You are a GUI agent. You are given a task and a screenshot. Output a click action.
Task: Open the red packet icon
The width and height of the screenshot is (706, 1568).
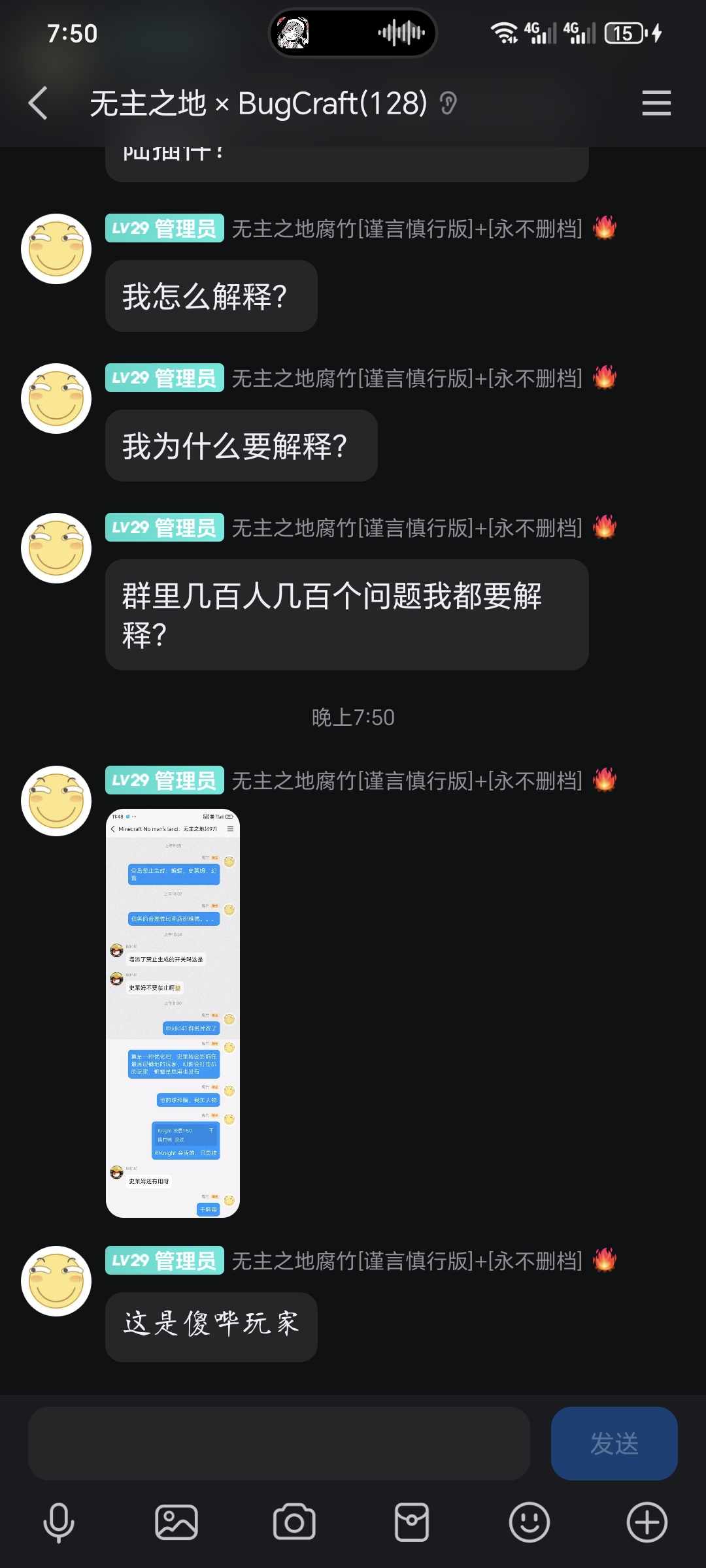point(412,1522)
